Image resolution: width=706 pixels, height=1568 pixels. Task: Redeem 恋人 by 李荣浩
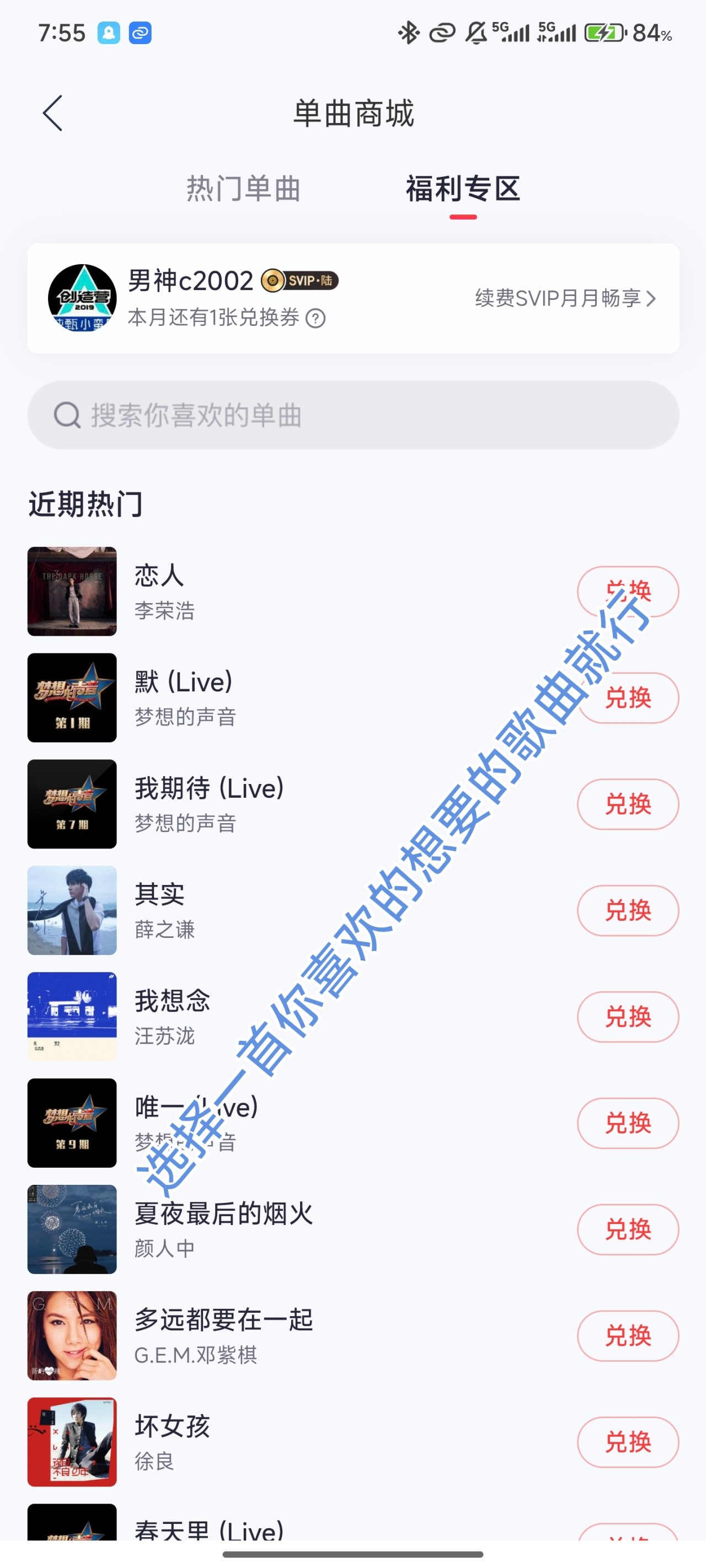pos(628,592)
